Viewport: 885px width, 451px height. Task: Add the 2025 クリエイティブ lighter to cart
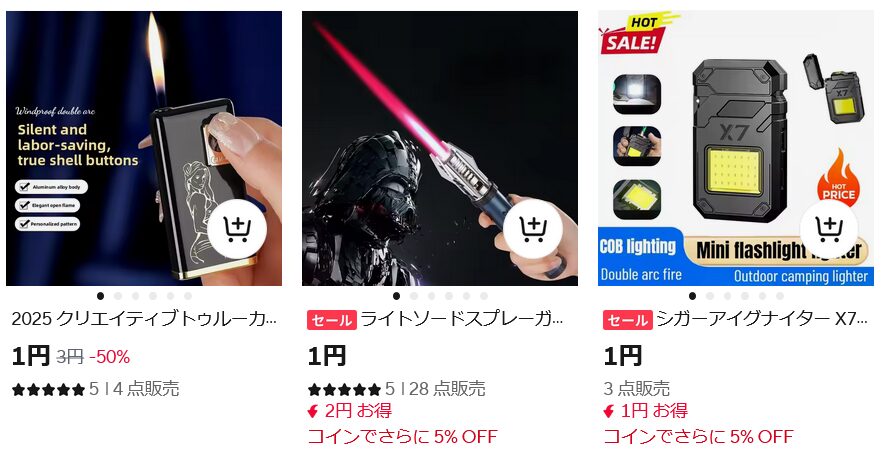(237, 229)
